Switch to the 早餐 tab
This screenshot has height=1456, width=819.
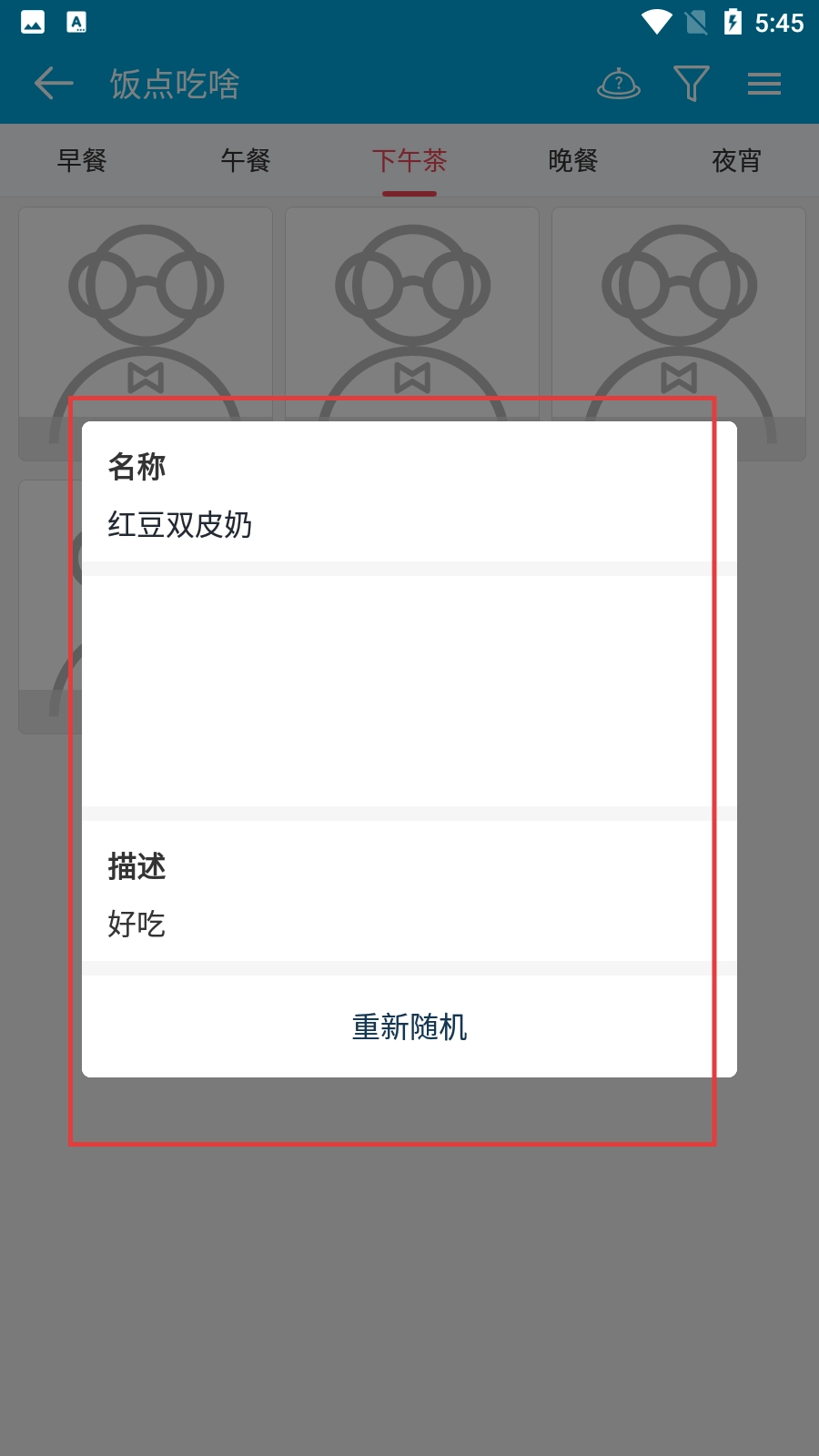pyautogui.click(x=82, y=161)
